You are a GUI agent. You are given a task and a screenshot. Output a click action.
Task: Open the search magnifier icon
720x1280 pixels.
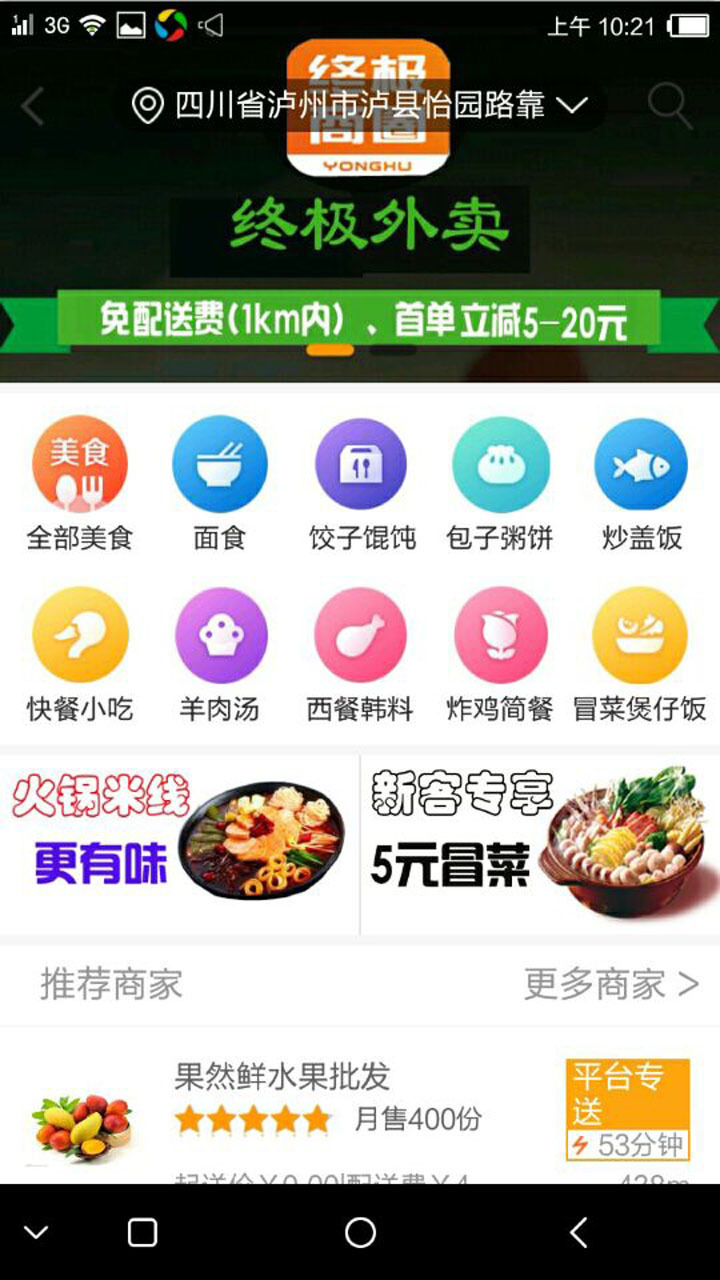668,105
